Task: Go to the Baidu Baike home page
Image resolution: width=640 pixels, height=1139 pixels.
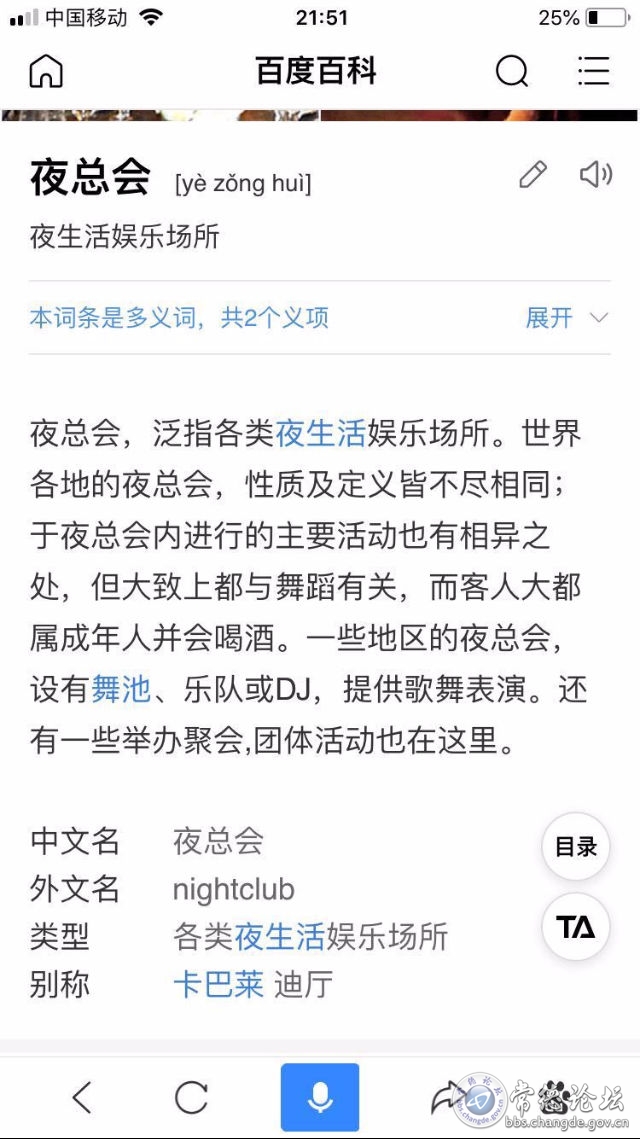Action: [x=46, y=71]
